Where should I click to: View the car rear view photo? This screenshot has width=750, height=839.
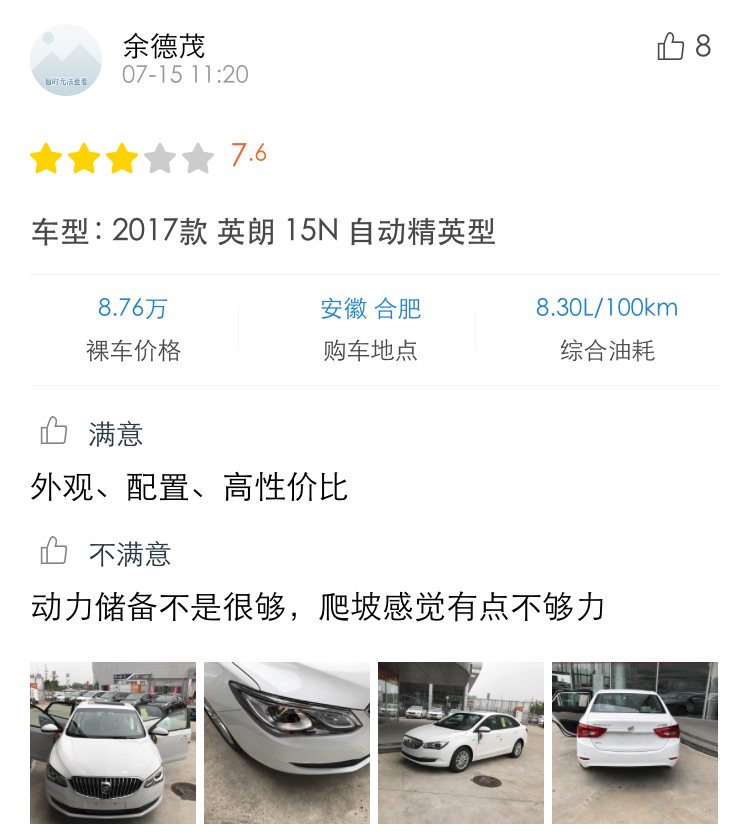635,742
